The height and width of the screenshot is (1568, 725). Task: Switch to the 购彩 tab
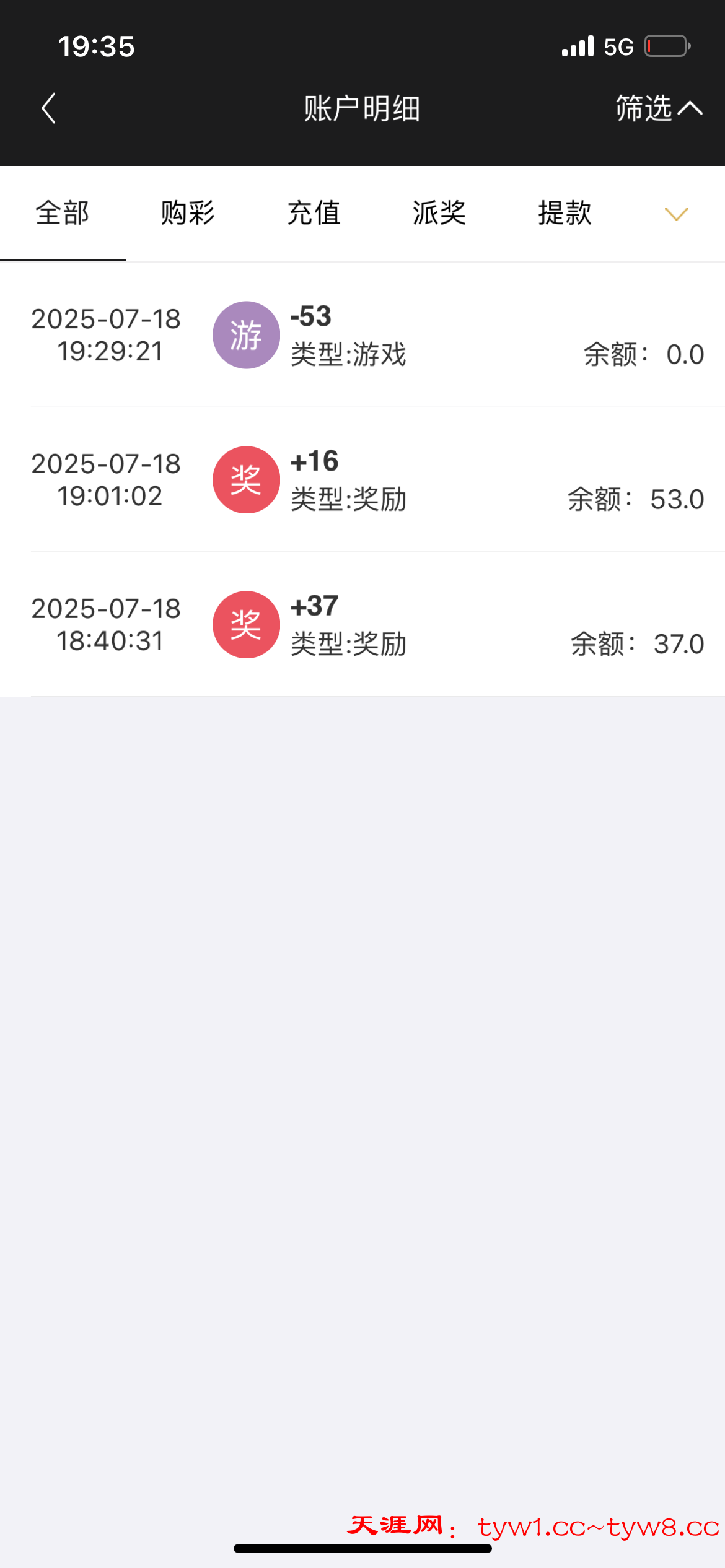(188, 212)
